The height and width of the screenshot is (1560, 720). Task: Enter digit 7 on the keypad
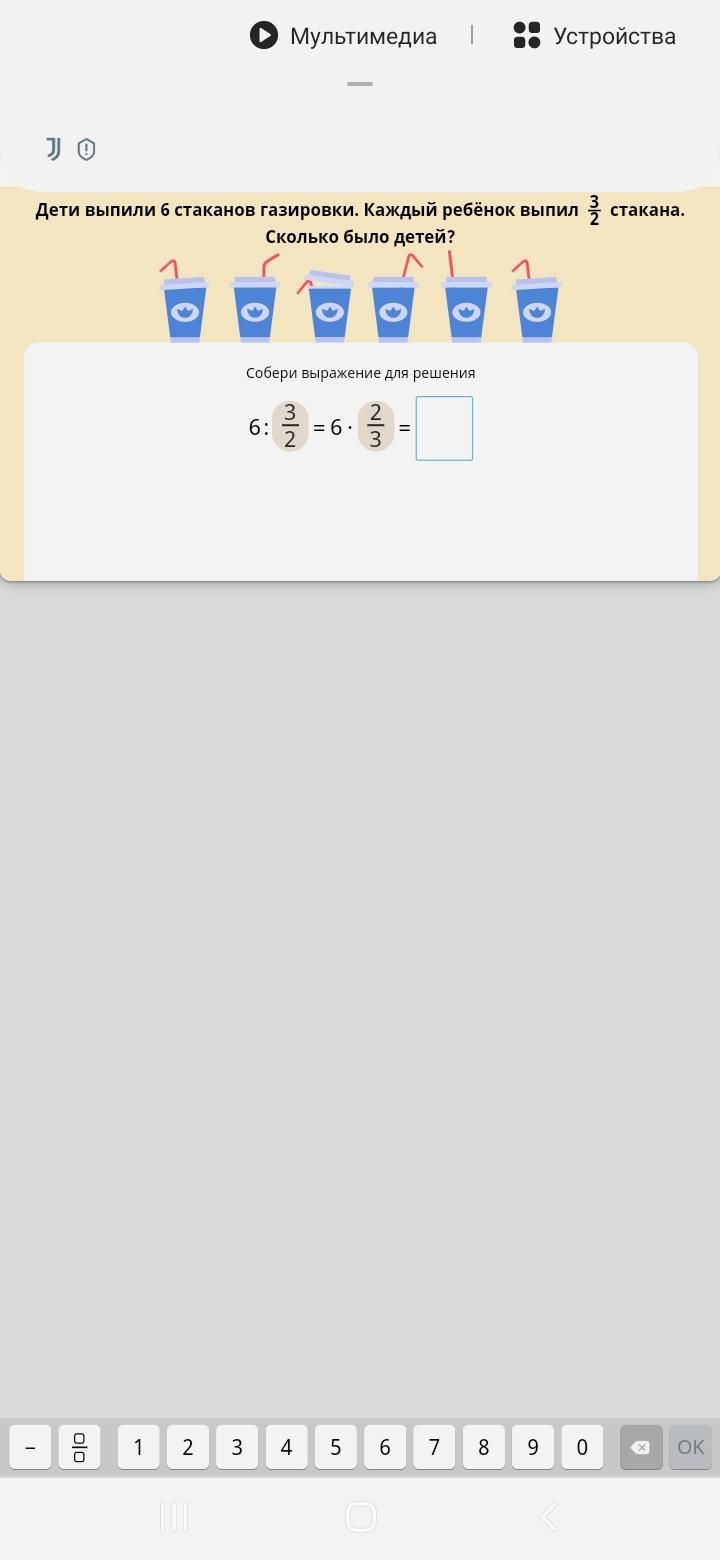tap(434, 1447)
